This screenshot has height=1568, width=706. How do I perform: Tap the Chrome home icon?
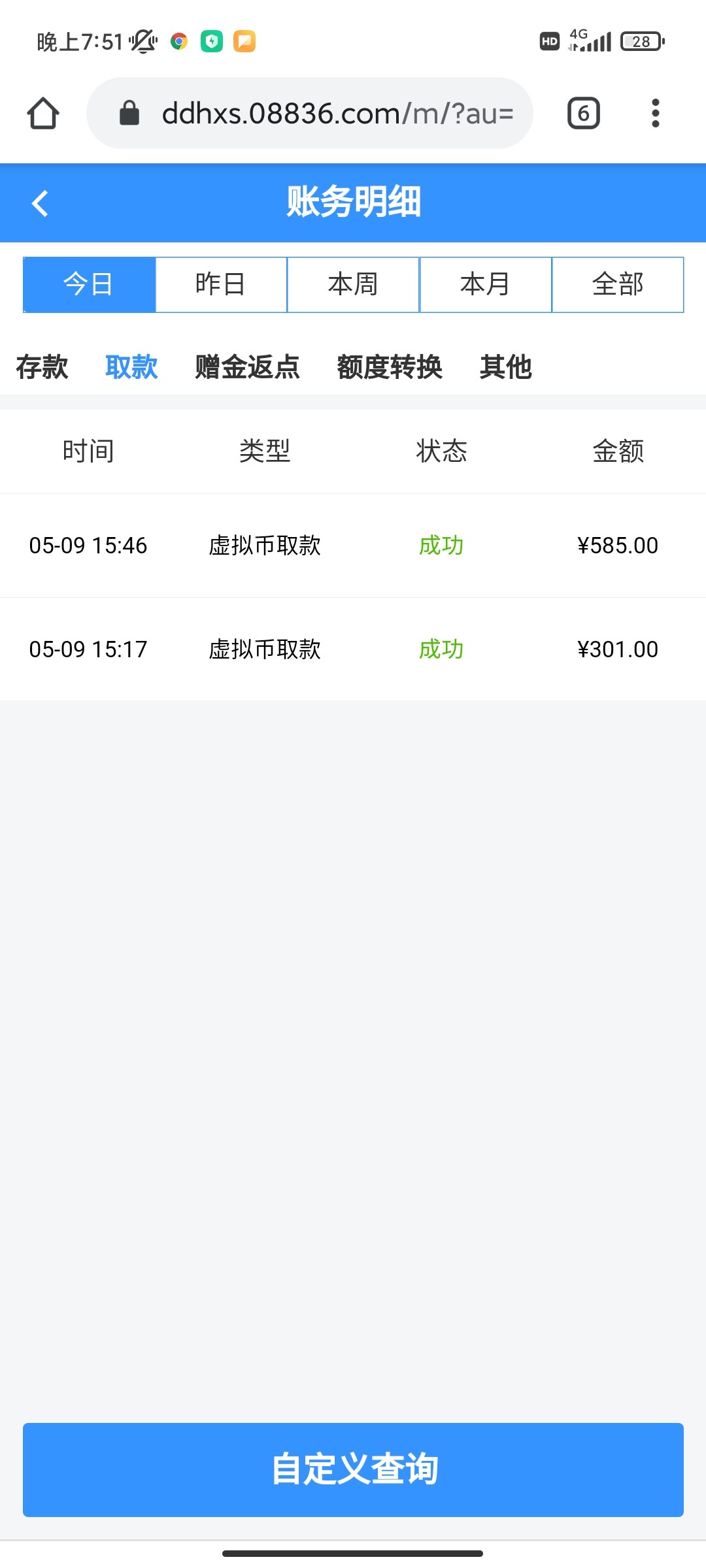(43, 112)
